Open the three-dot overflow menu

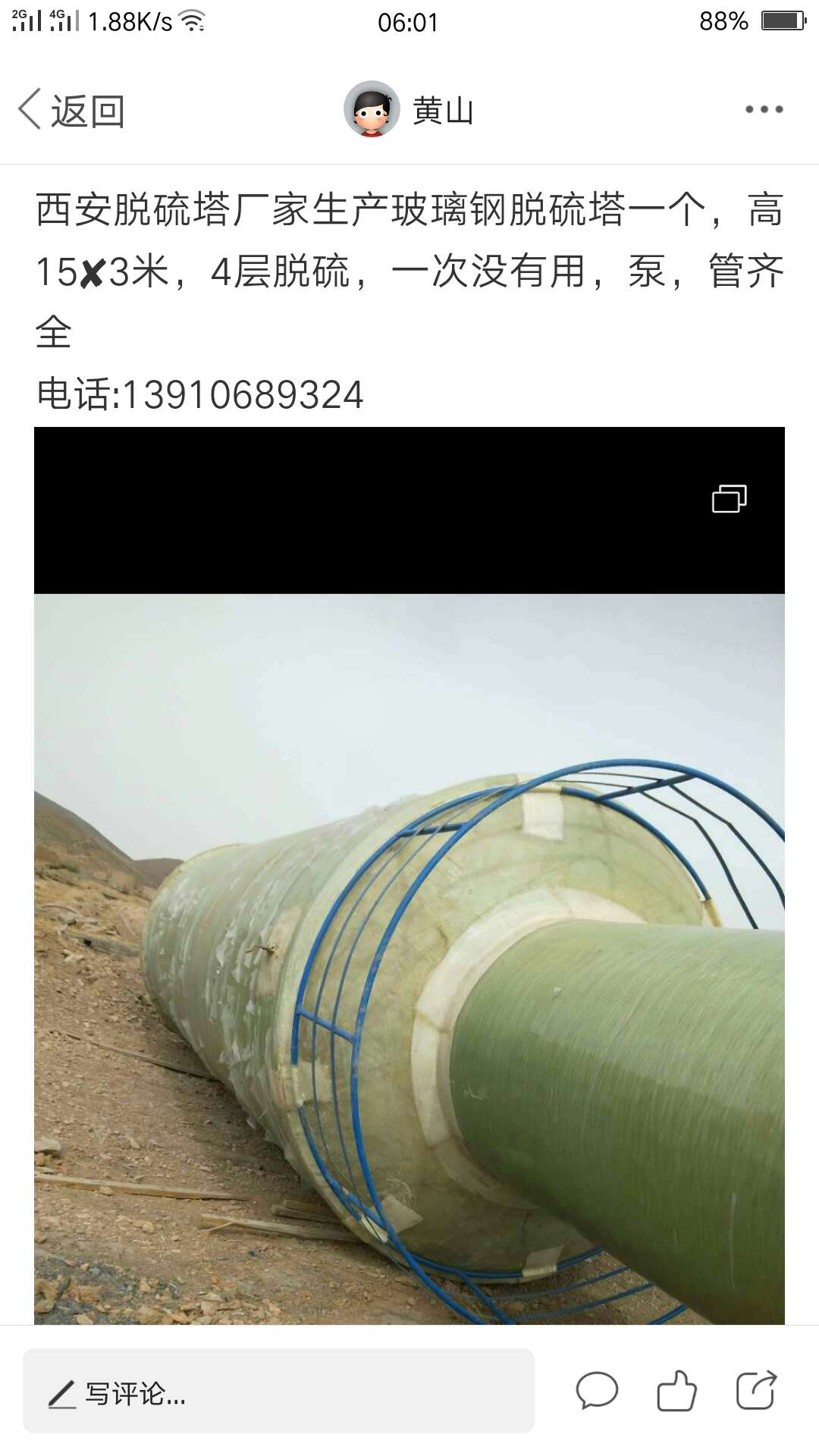(764, 110)
